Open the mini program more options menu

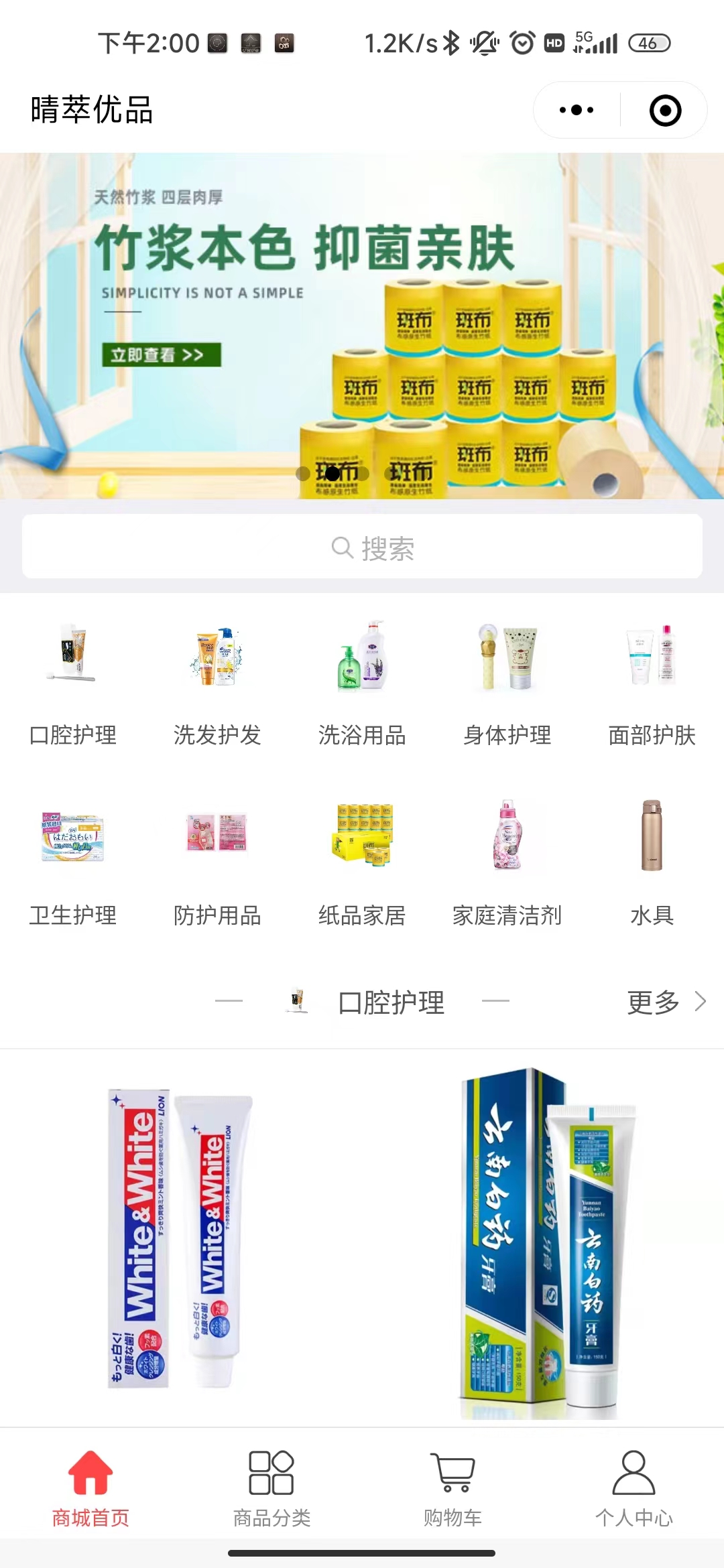[577, 110]
